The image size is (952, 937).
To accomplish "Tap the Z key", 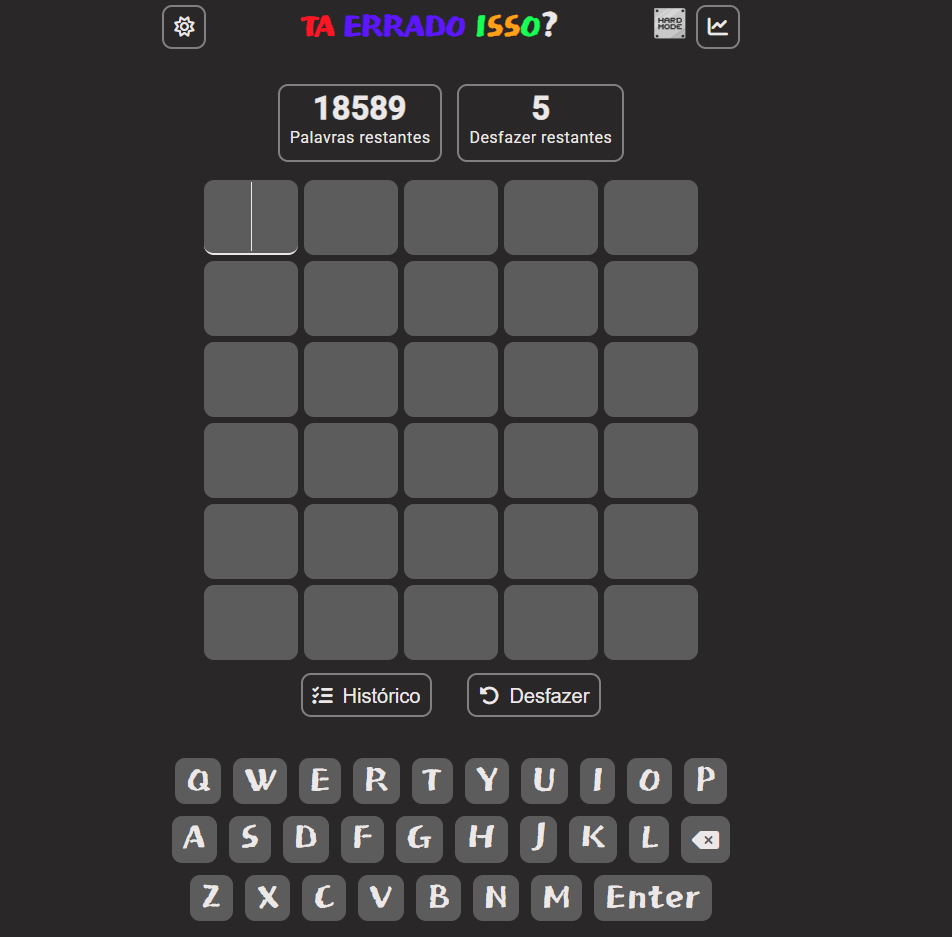I will 211,898.
